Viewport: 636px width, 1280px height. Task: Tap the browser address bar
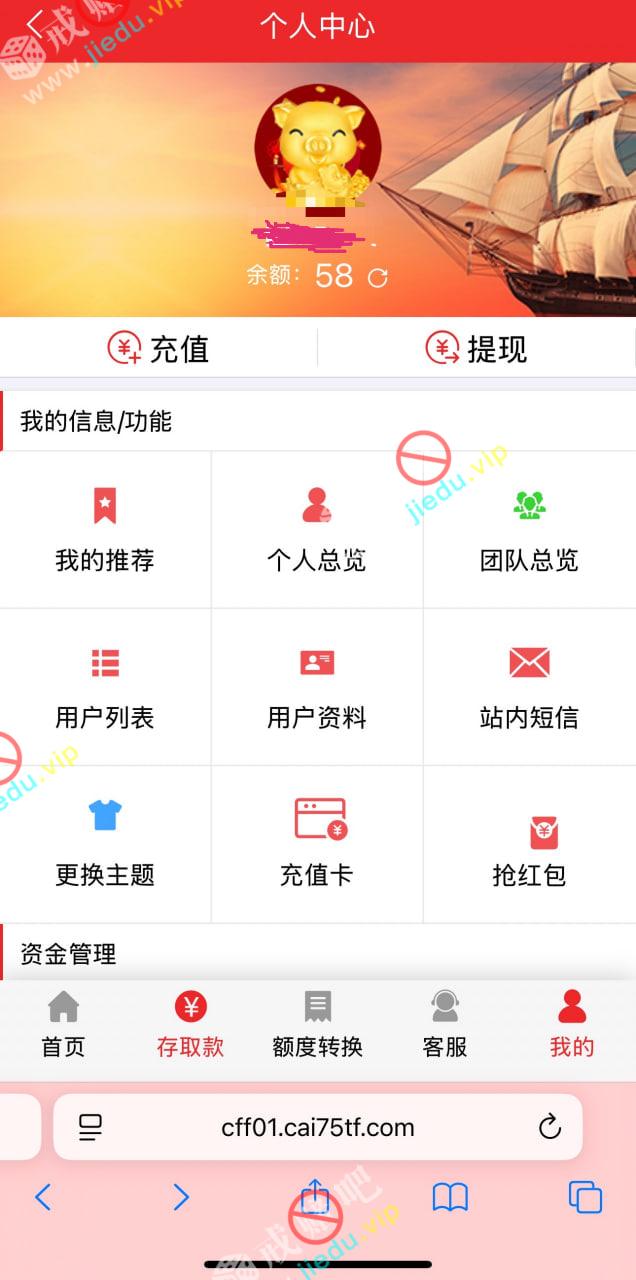[x=317, y=1128]
